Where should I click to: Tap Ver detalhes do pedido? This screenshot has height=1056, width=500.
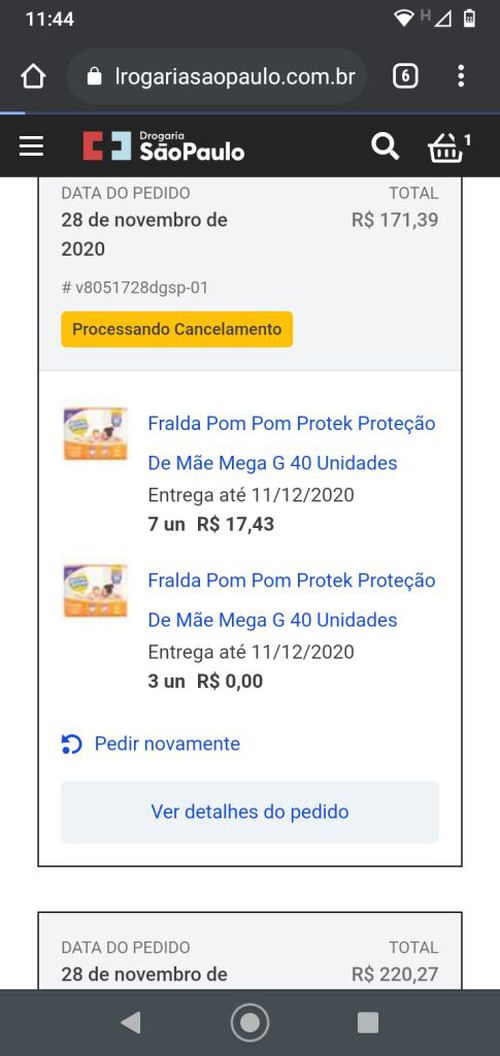[x=249, y=812]
